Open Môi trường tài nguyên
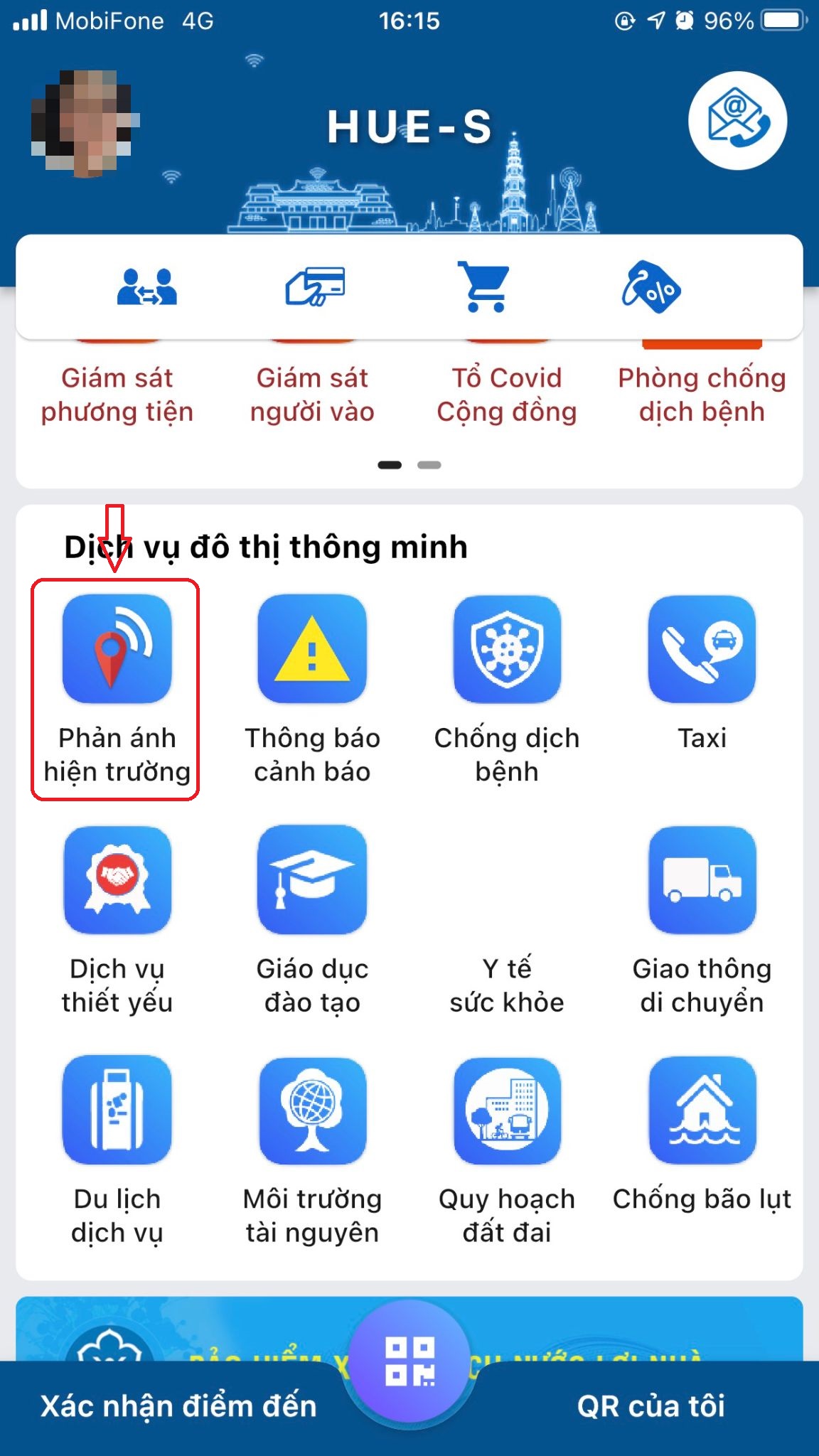The image size is (819, 1456). [312, 1110]
